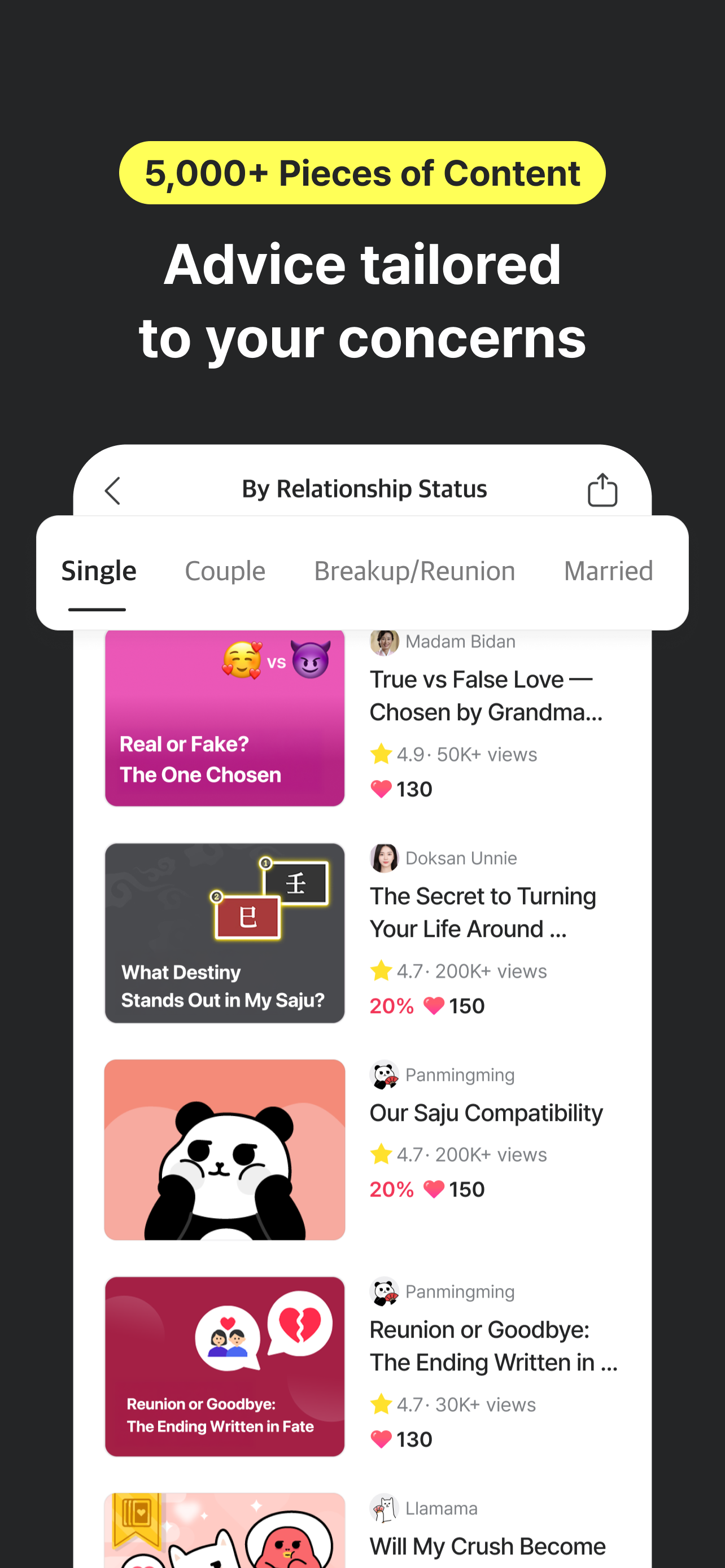Like the Our Saju Compatibility post
Image resolution: width=725 pixels, height=1568 pixels.
434,1189
